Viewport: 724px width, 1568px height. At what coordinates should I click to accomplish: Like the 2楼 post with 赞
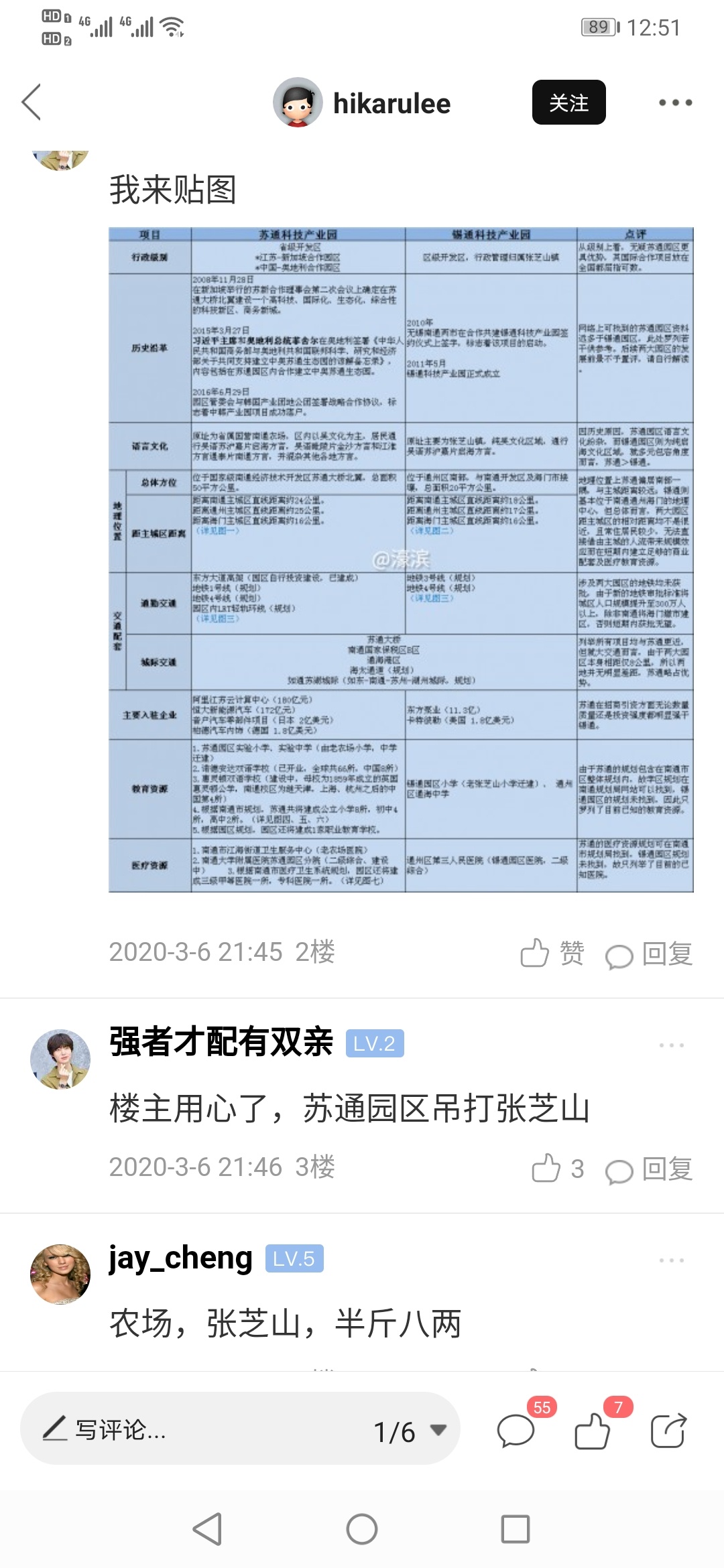[552, 953]
